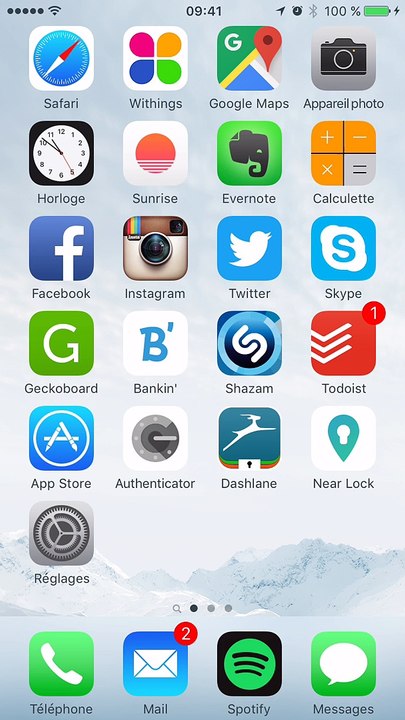
Task: Open the Appareil photo camera app
Action: [343, 58]
